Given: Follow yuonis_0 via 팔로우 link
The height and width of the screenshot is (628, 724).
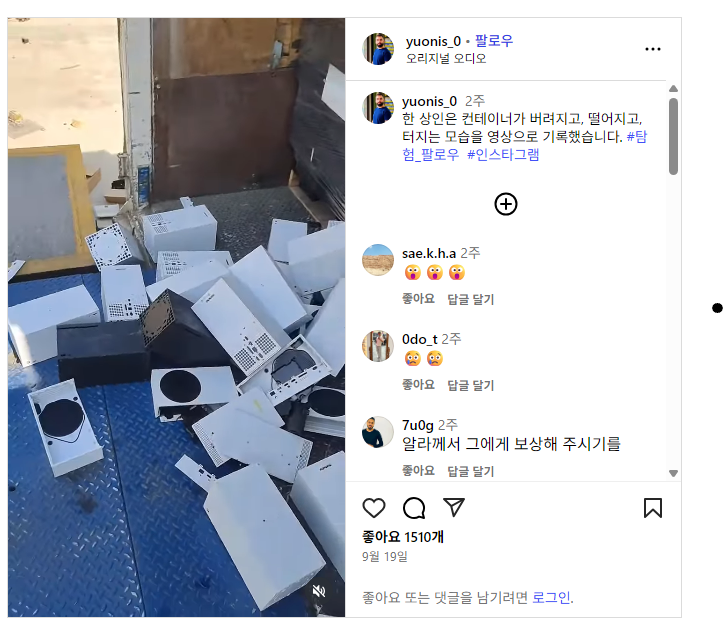Looking at the screenshot, I should click(494, 41).
